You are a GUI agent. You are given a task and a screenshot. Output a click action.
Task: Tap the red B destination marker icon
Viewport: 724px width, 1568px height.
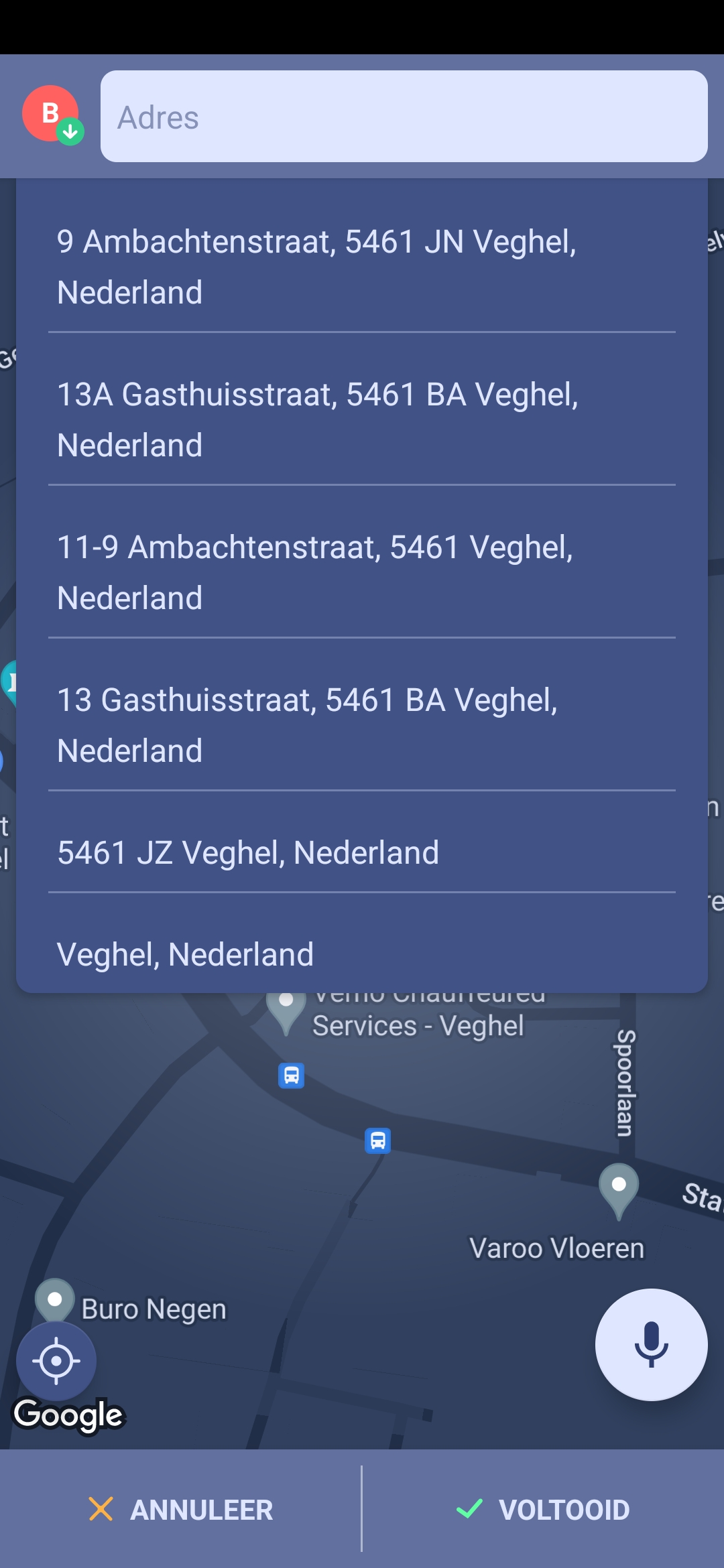coord(51,114)
